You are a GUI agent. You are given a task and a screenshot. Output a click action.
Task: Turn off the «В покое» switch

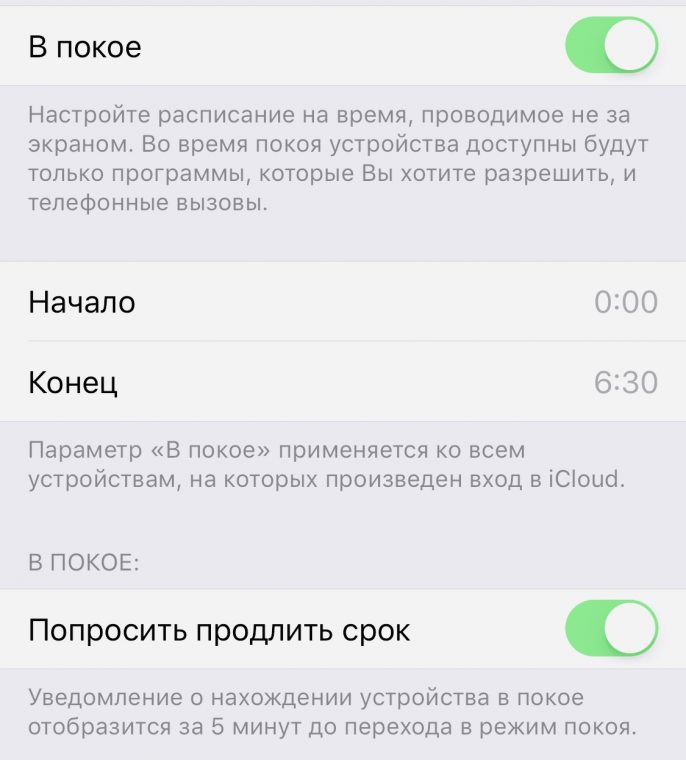pos(612,46)
